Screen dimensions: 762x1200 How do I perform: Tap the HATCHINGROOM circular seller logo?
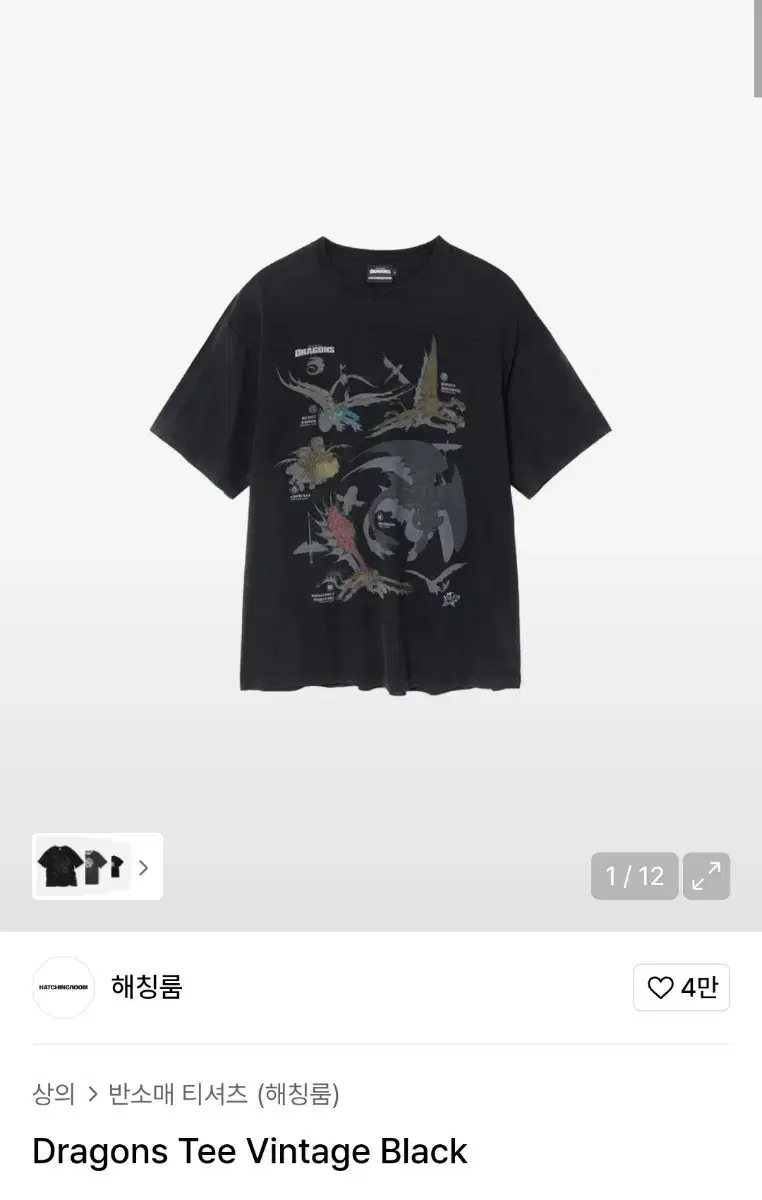(x=63, y=986)
